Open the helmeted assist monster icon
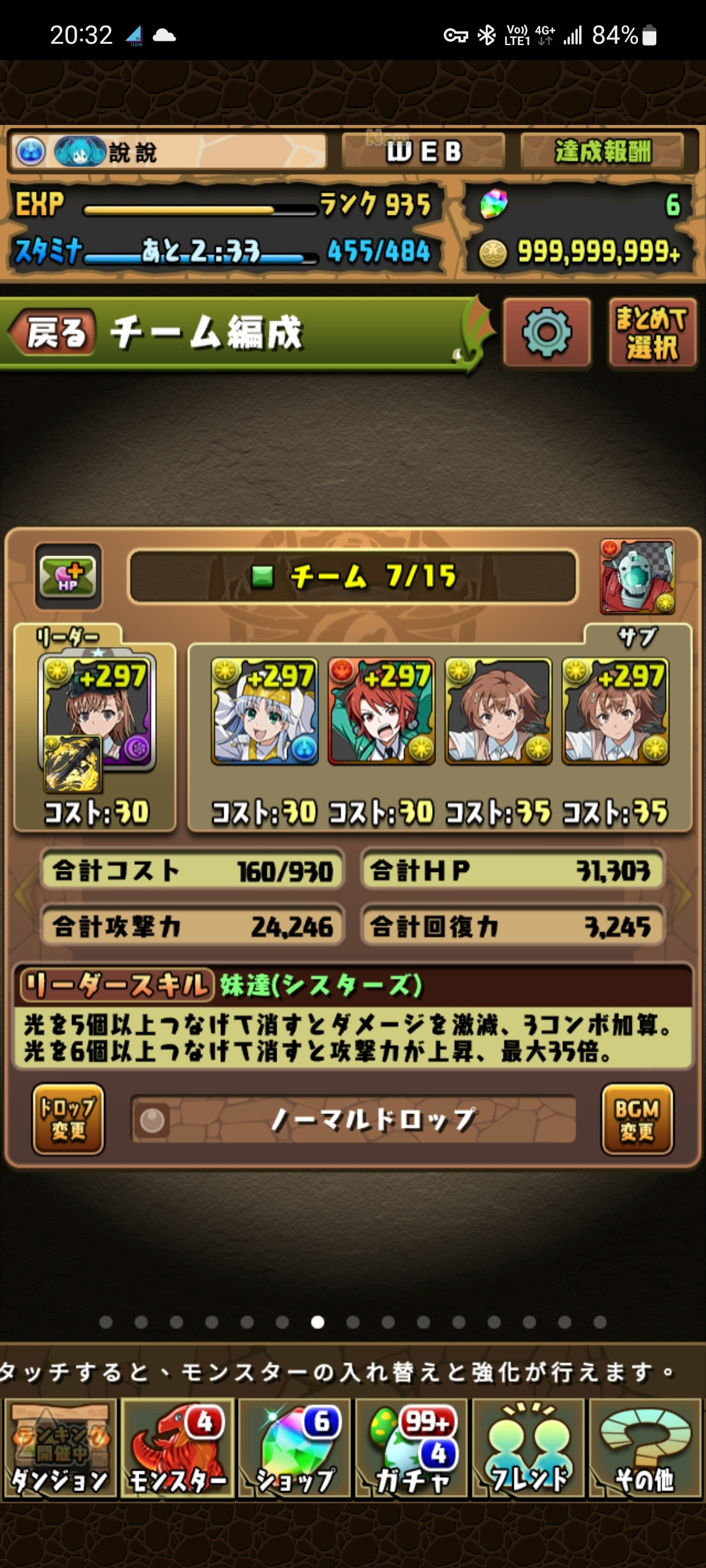Viewport: 706px width, 1568px height. (x=637, y=576)
